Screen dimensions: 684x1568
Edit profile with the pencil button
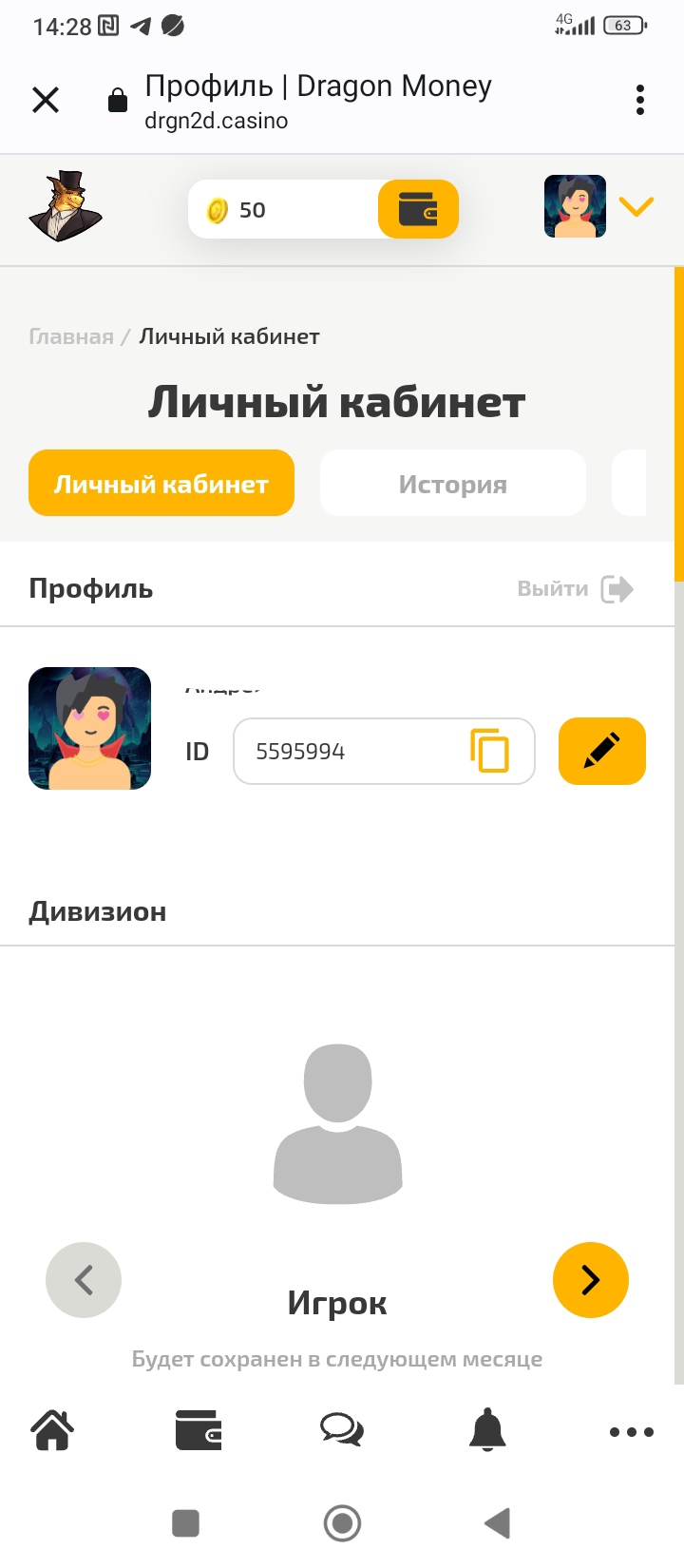click(602, 752)
